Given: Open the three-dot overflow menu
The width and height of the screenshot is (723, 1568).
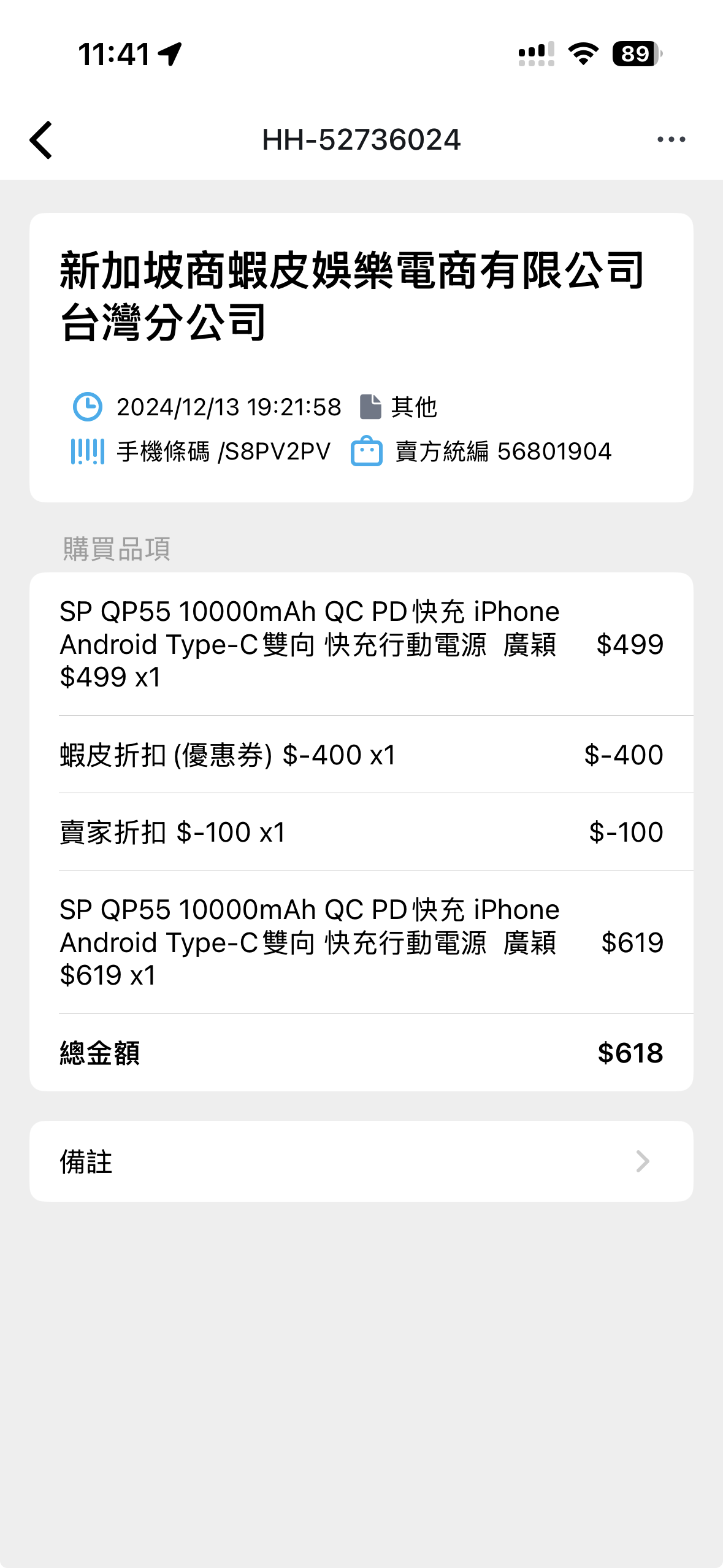Looking at the screenshot, I should click(671, 140).
